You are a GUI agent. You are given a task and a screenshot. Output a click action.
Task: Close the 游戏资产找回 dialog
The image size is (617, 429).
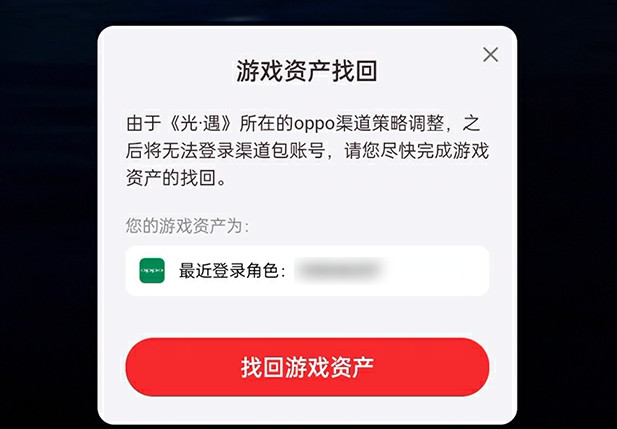click(x=490, y=55)
